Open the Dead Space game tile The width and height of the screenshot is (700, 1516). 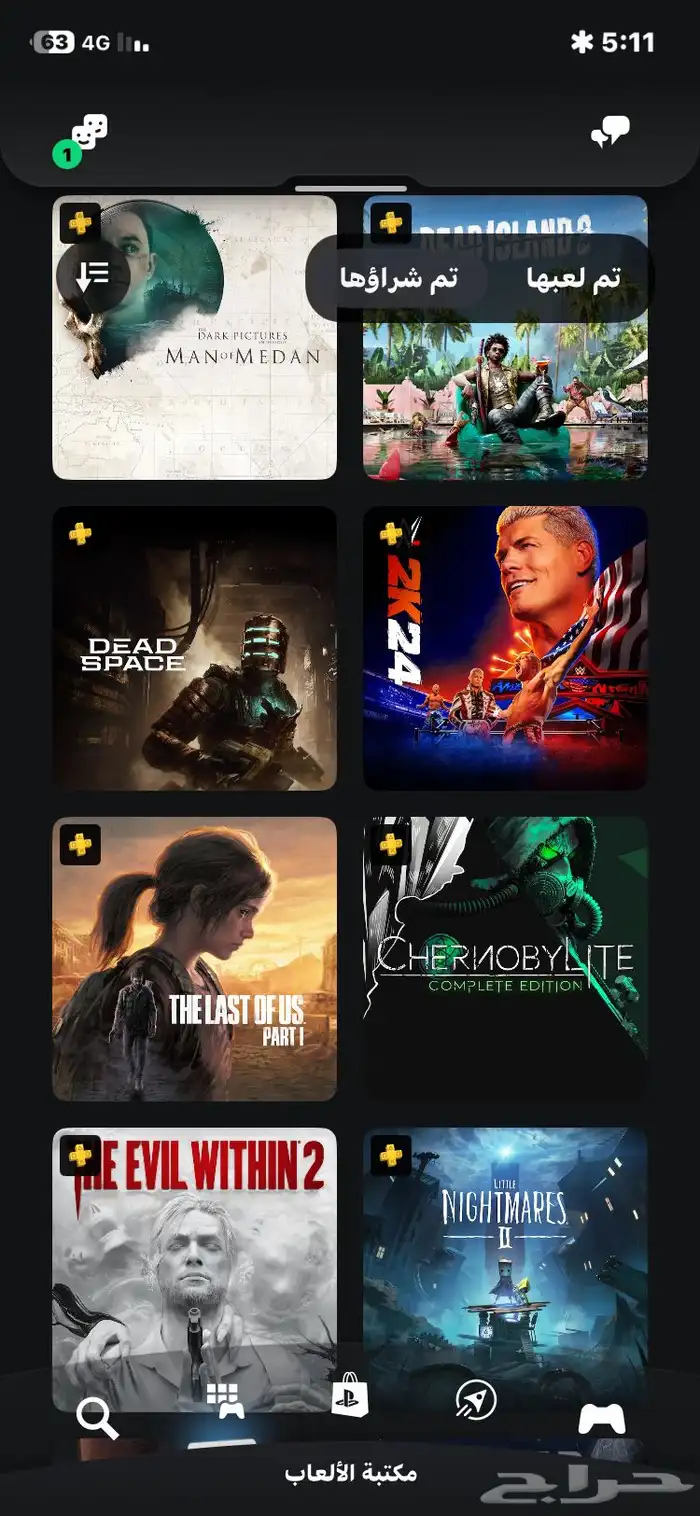click(x=195, y=648)
